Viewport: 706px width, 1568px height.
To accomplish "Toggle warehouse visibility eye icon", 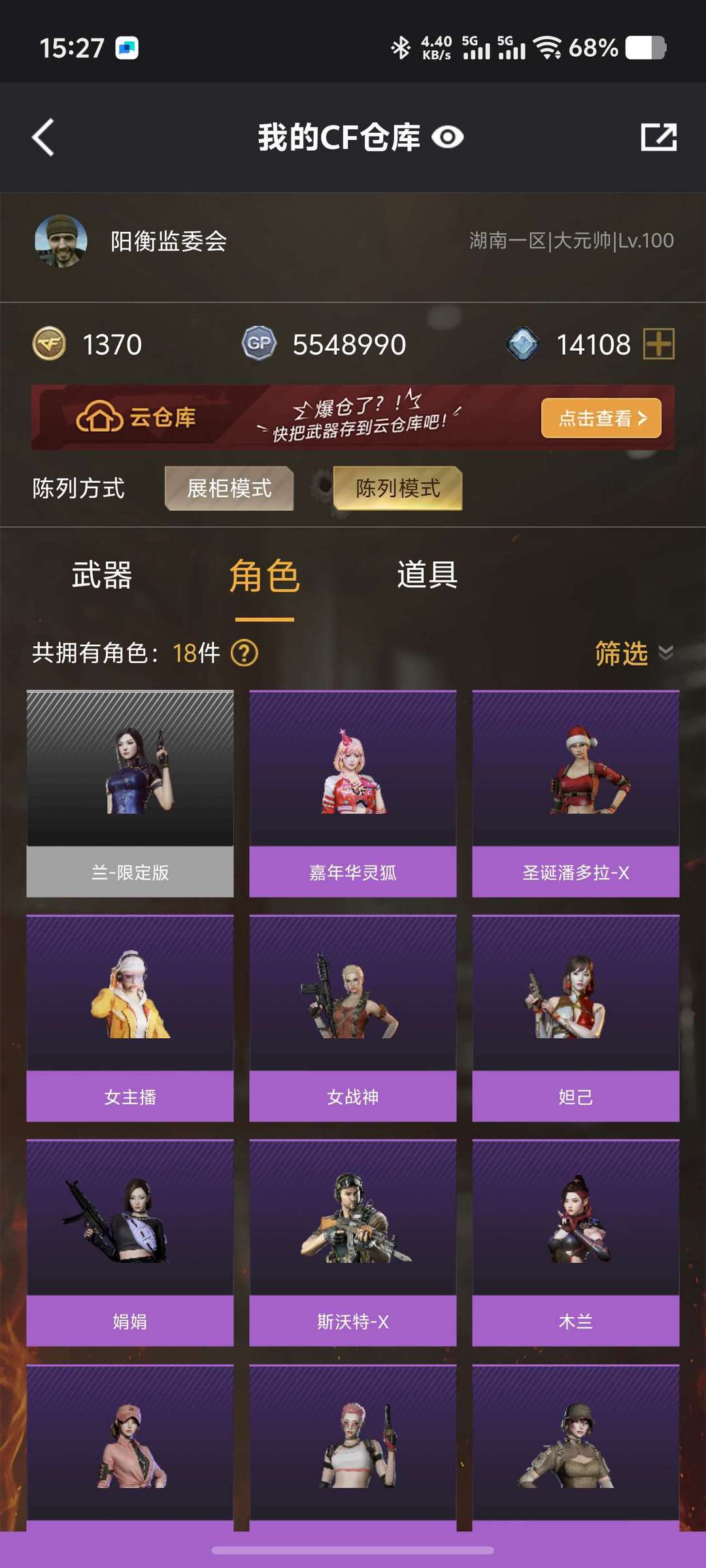I will pyautogui.click(x=448, y=137).
